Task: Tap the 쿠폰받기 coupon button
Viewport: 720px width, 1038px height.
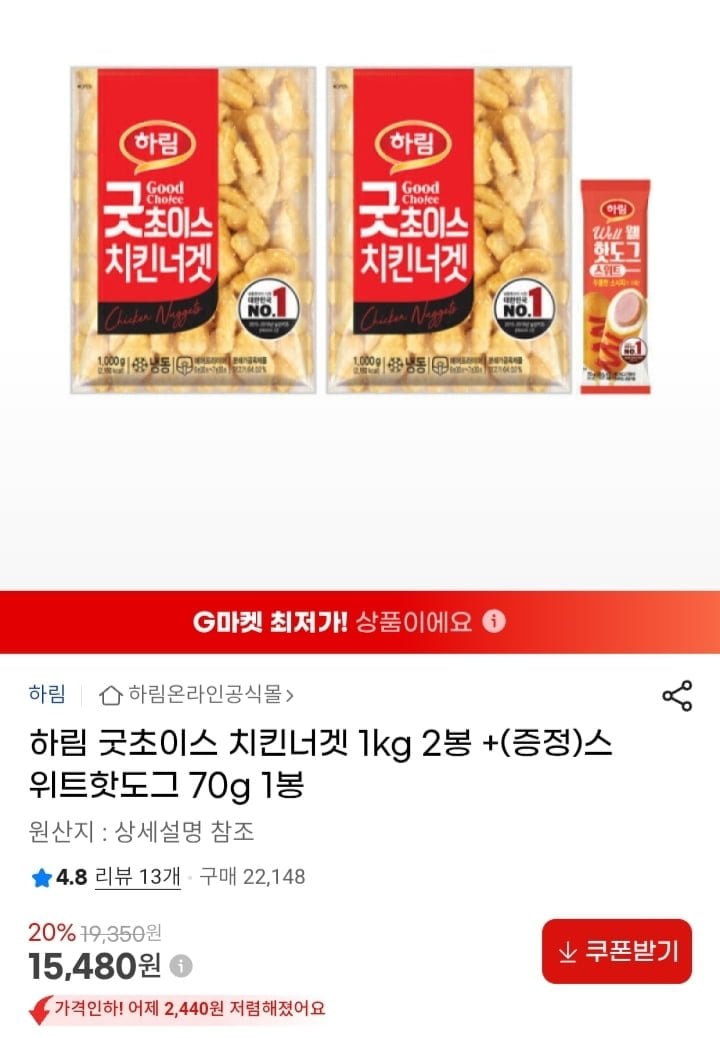Action: point(617,951)
